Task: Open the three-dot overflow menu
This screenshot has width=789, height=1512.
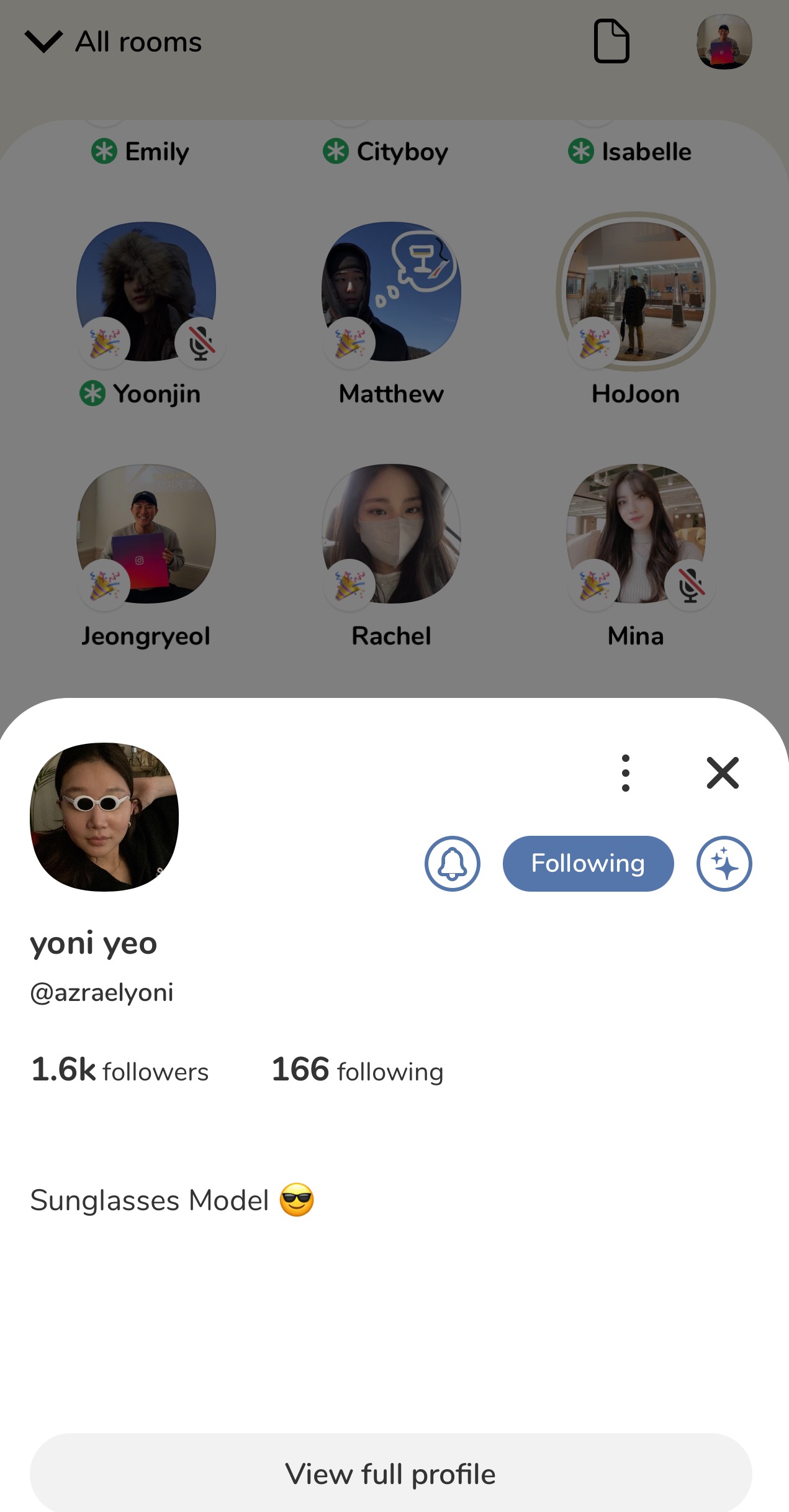Action: click(x=625, y=773)
